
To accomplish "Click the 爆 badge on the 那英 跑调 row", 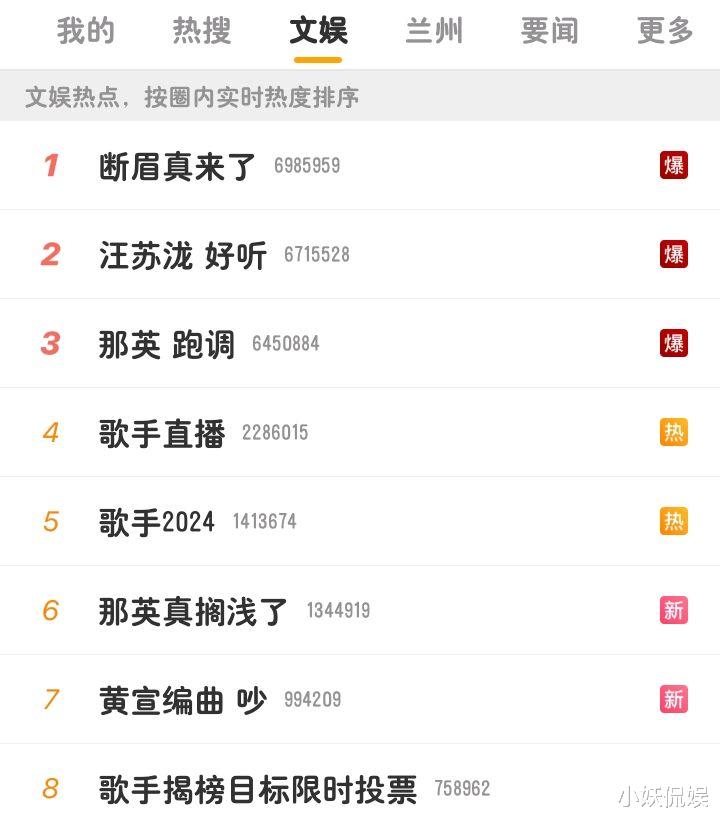I will pyautogui.click(x=674, y=343).
